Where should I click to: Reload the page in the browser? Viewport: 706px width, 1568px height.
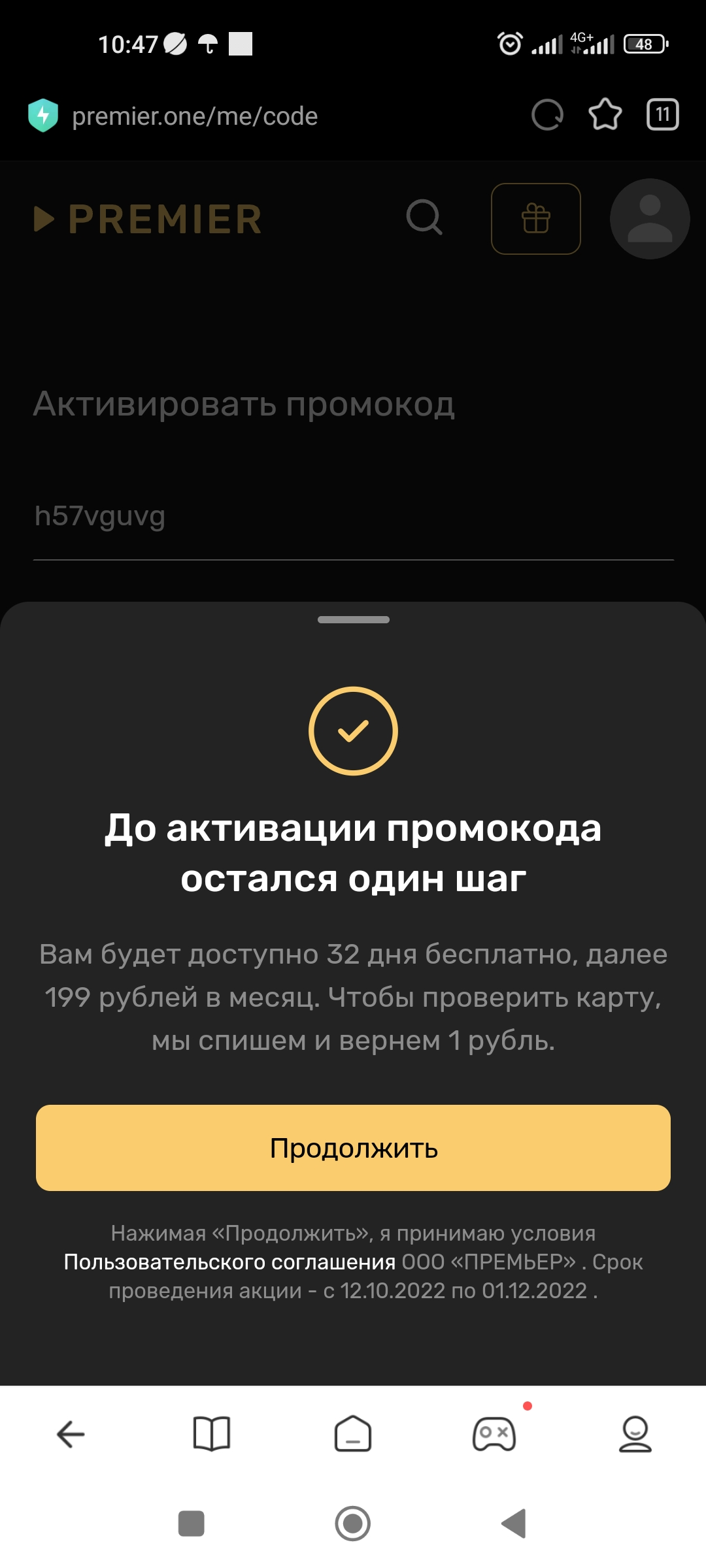547,116
